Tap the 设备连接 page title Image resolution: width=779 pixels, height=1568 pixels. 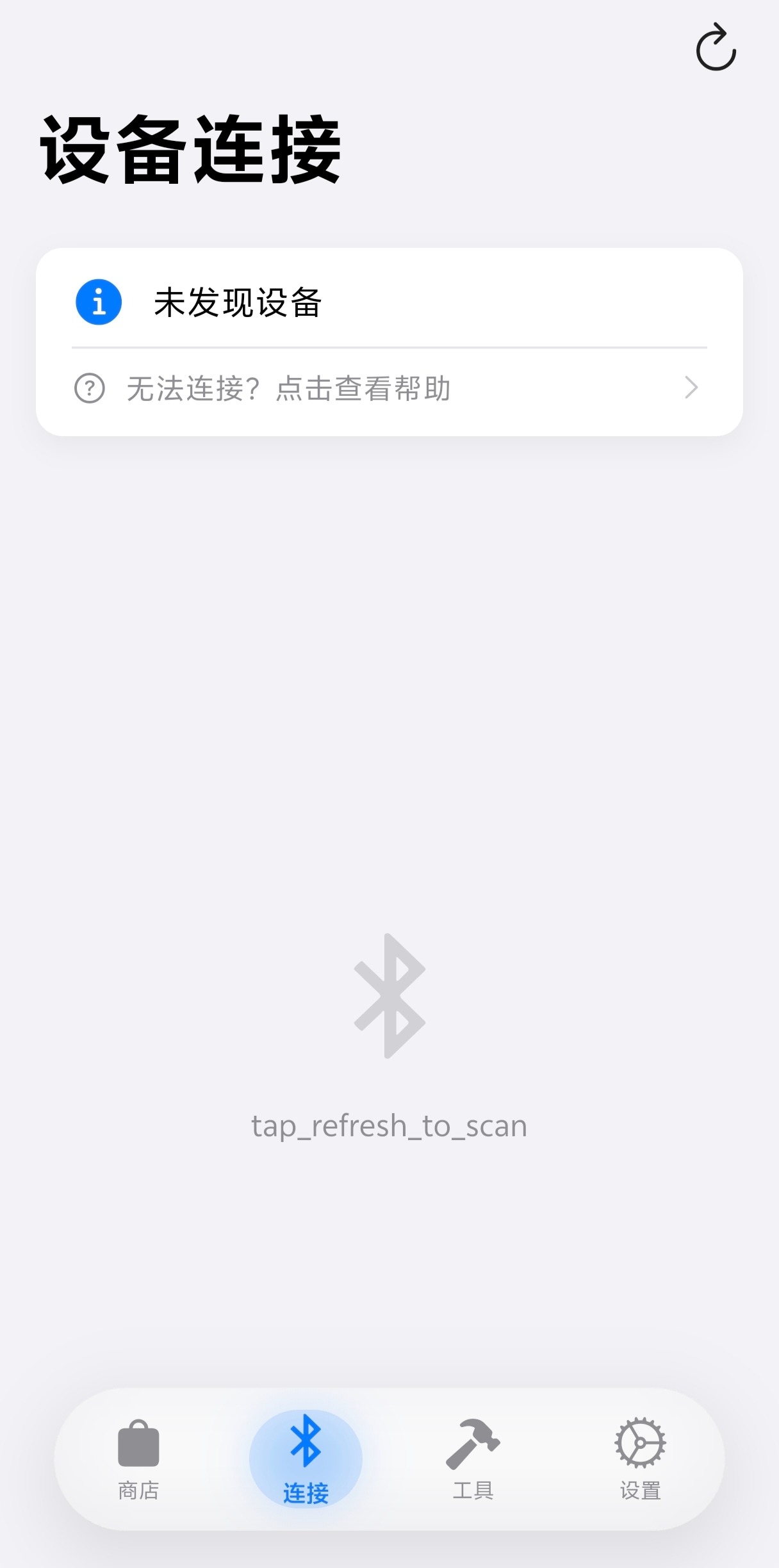(x=190, y=149)
